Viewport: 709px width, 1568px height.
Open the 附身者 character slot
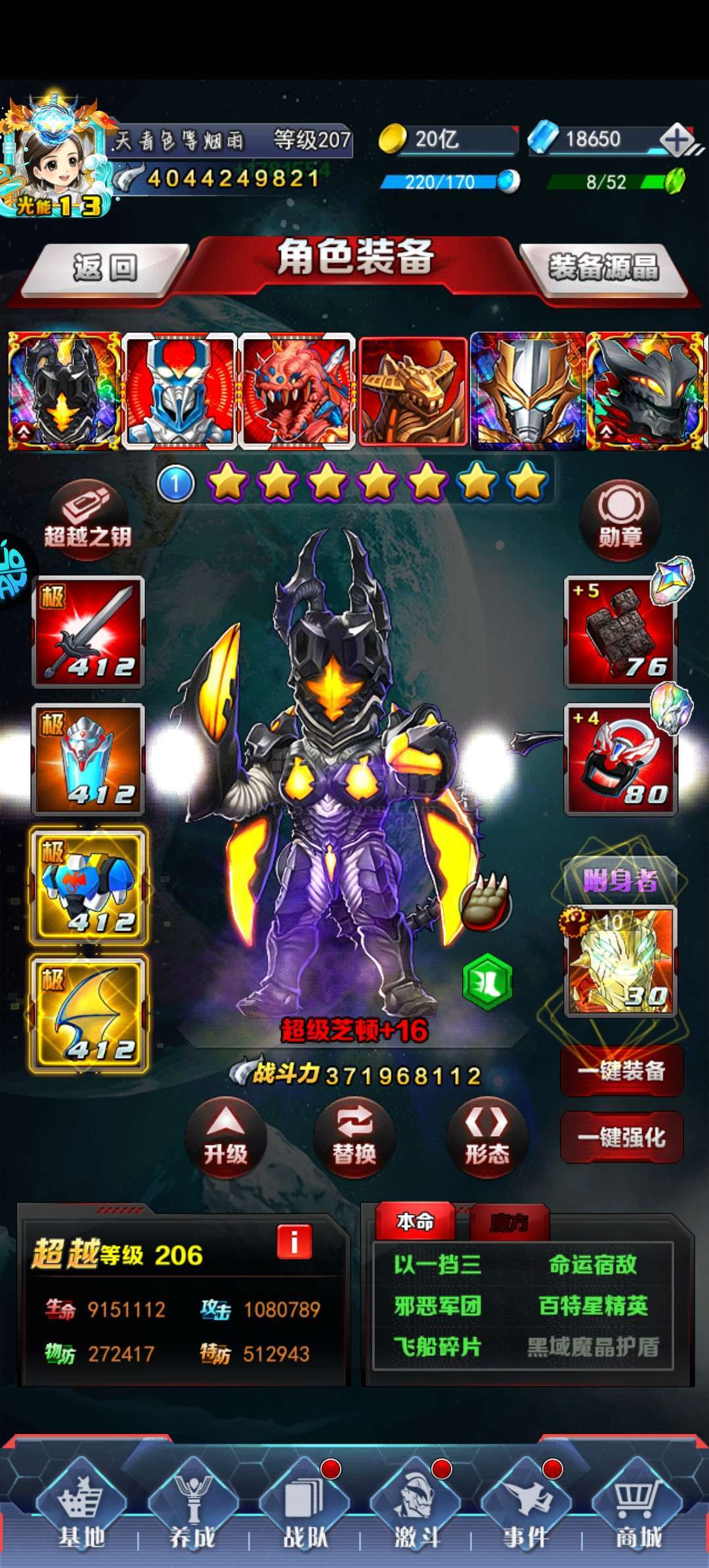pos(620,961)
